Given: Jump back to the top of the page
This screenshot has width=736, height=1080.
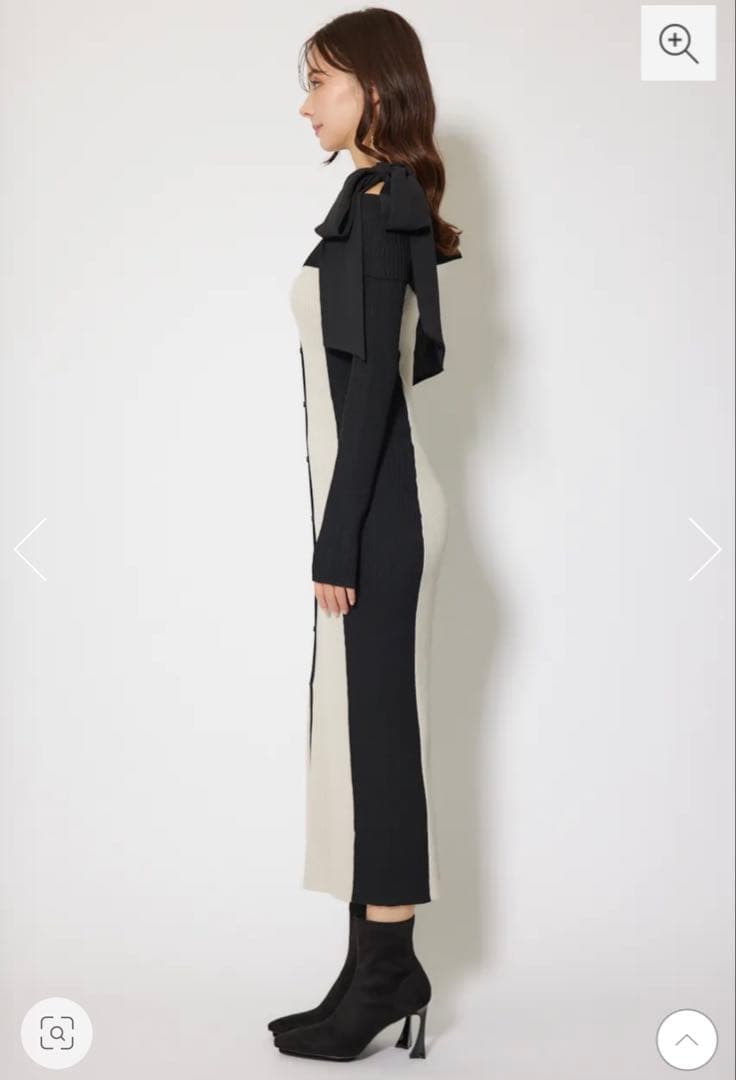Looking at the screenshot, I should (x=686, y=1039).
